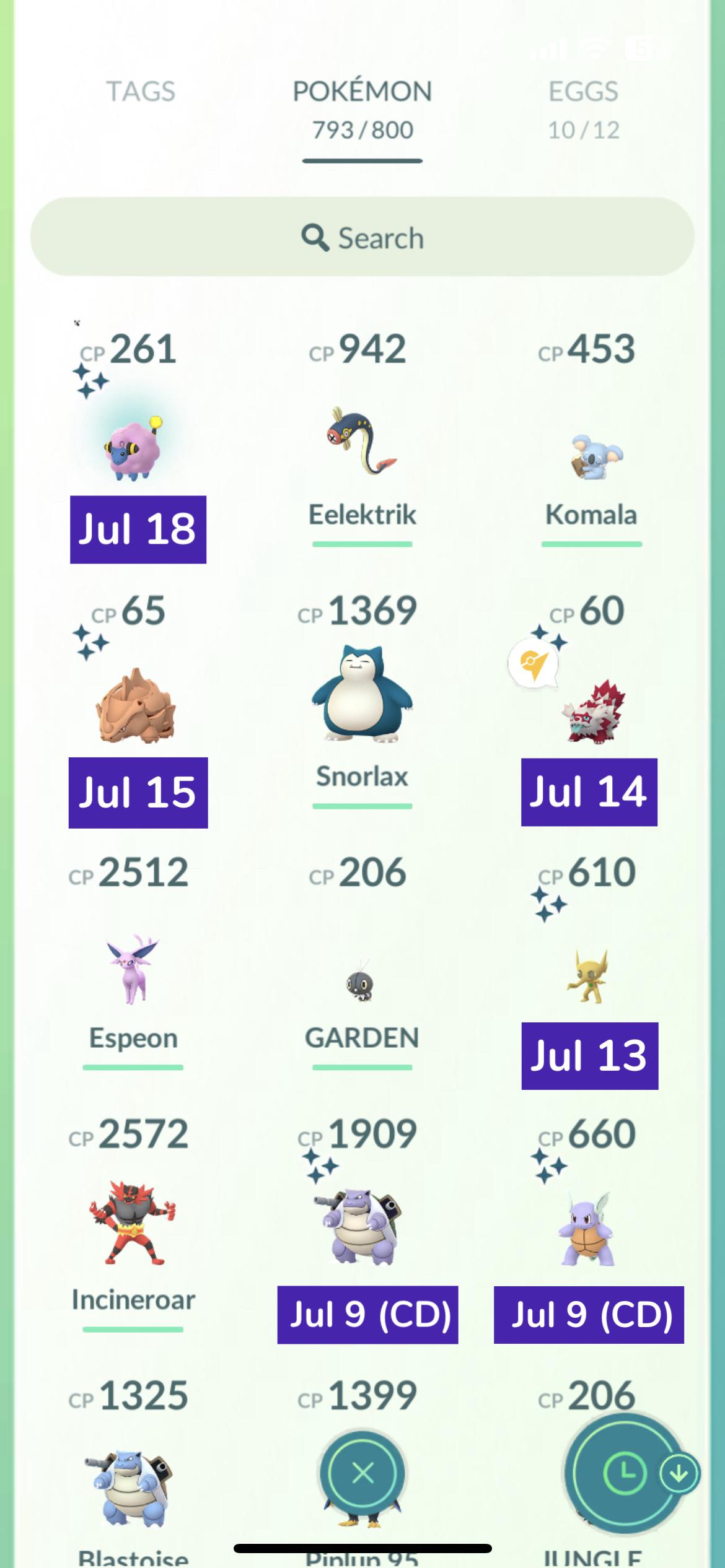Open the recent sort order button
The width and height of the screenshot is (725, 1568).
(x=626, y=1473)
